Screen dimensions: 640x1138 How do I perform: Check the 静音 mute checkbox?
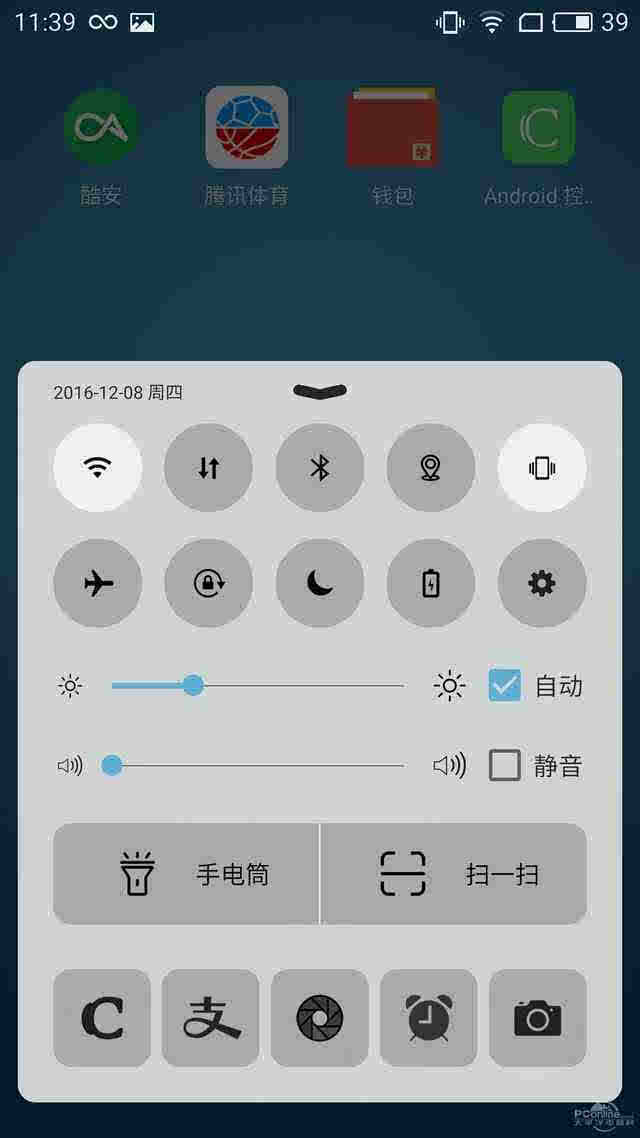[505, 765]
